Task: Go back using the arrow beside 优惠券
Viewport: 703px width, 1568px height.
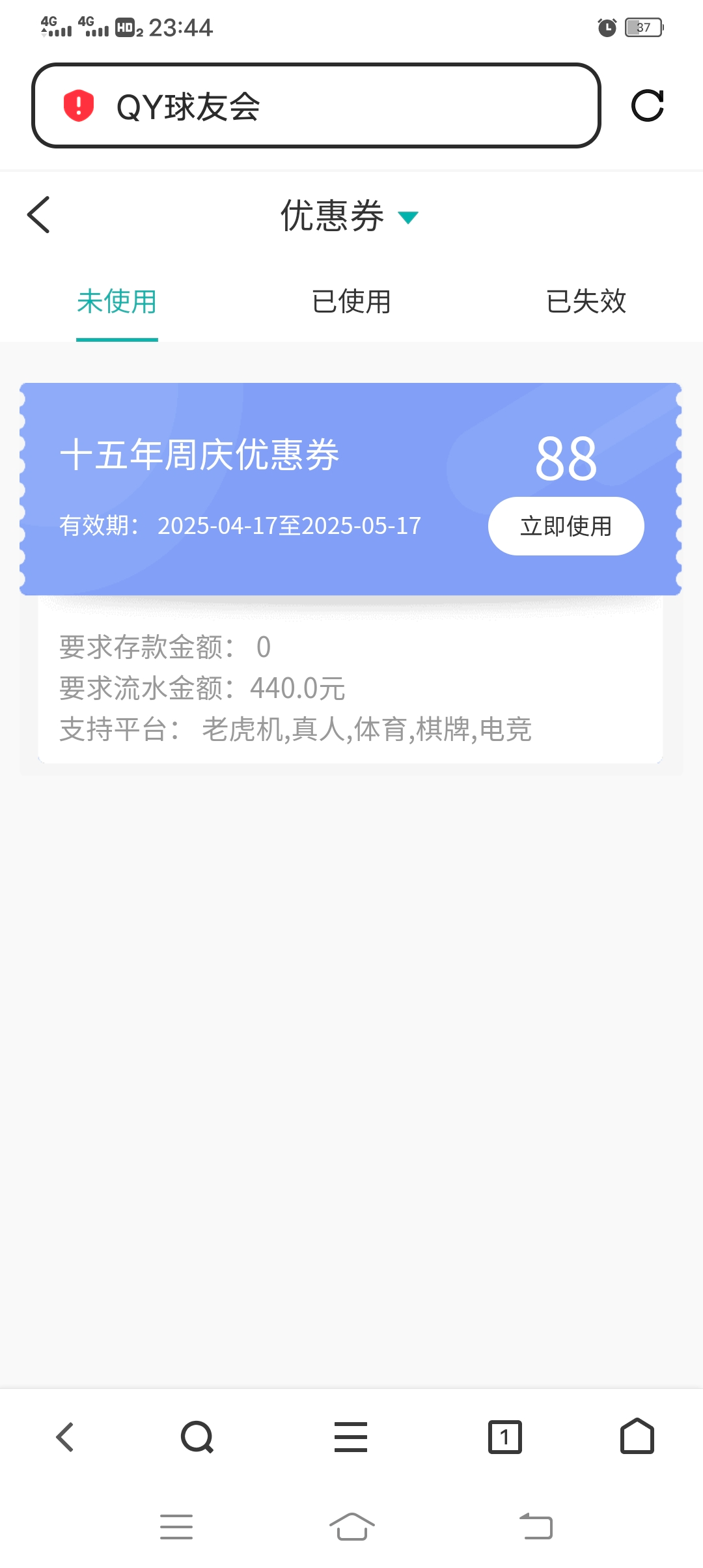Action: coord(39,215)
